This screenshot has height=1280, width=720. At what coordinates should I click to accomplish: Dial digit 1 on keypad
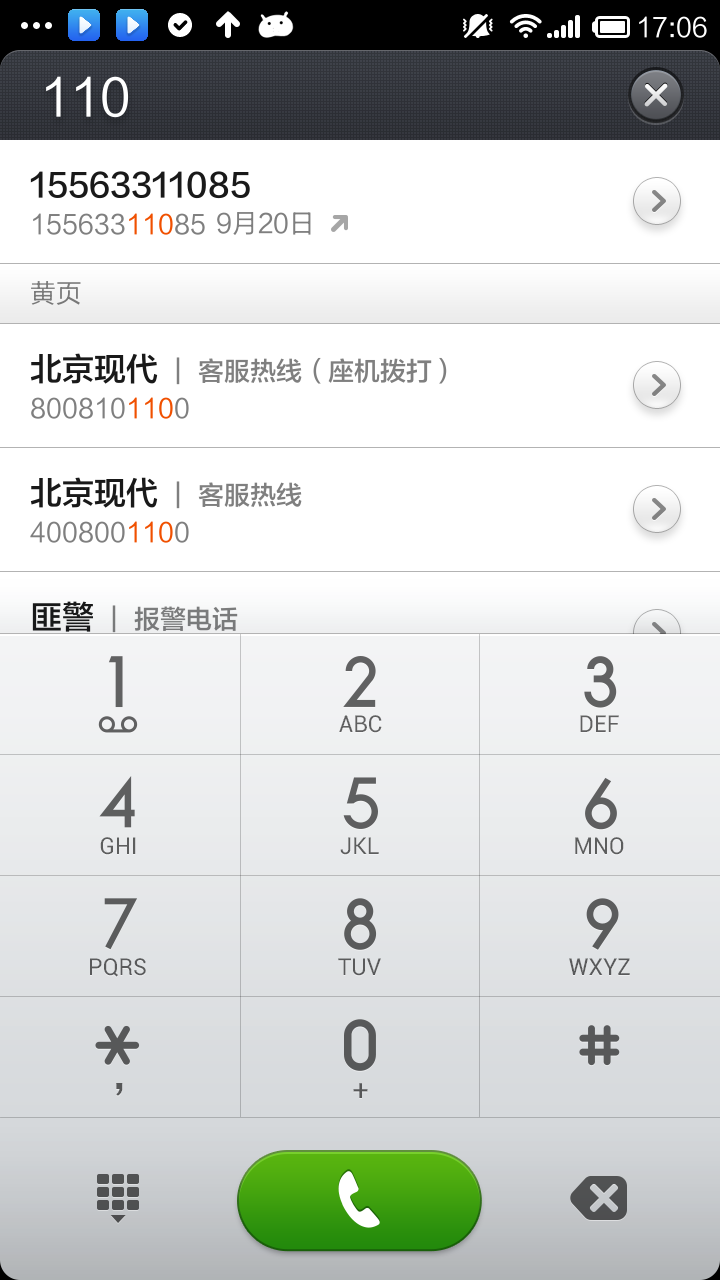[x=120, y=694]
